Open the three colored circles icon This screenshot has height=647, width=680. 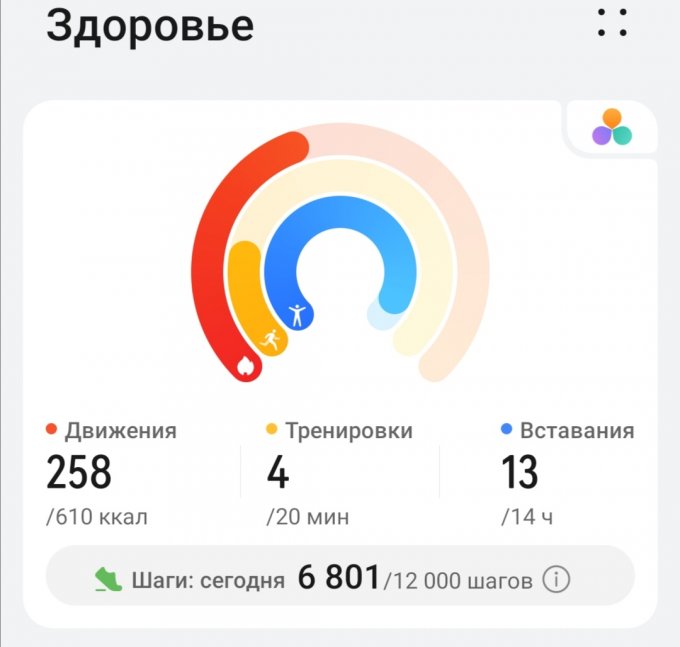pos(611,128)
